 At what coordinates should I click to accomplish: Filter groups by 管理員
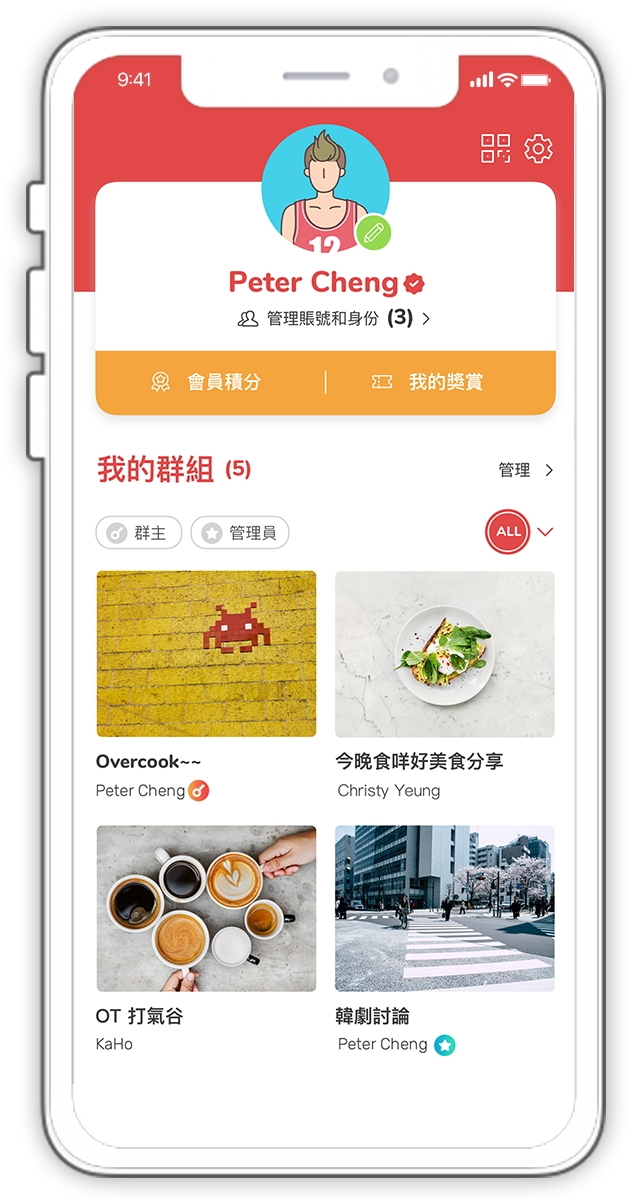click(239, 533)
